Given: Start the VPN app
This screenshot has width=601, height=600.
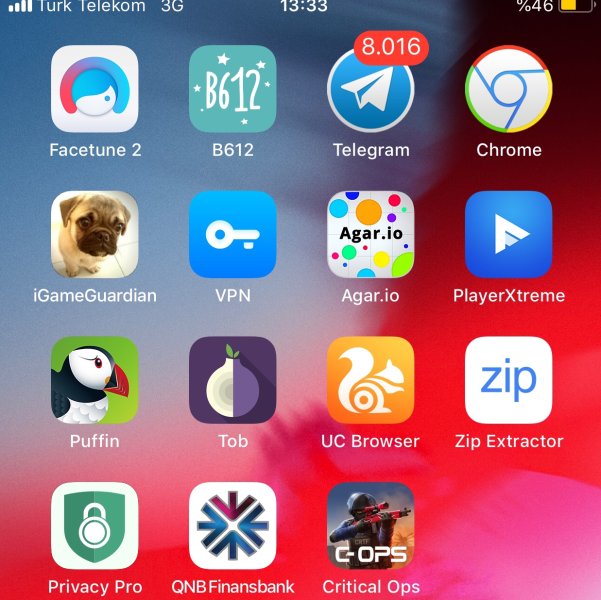Looking at the screenshot, I should click(x=233, y=235).
